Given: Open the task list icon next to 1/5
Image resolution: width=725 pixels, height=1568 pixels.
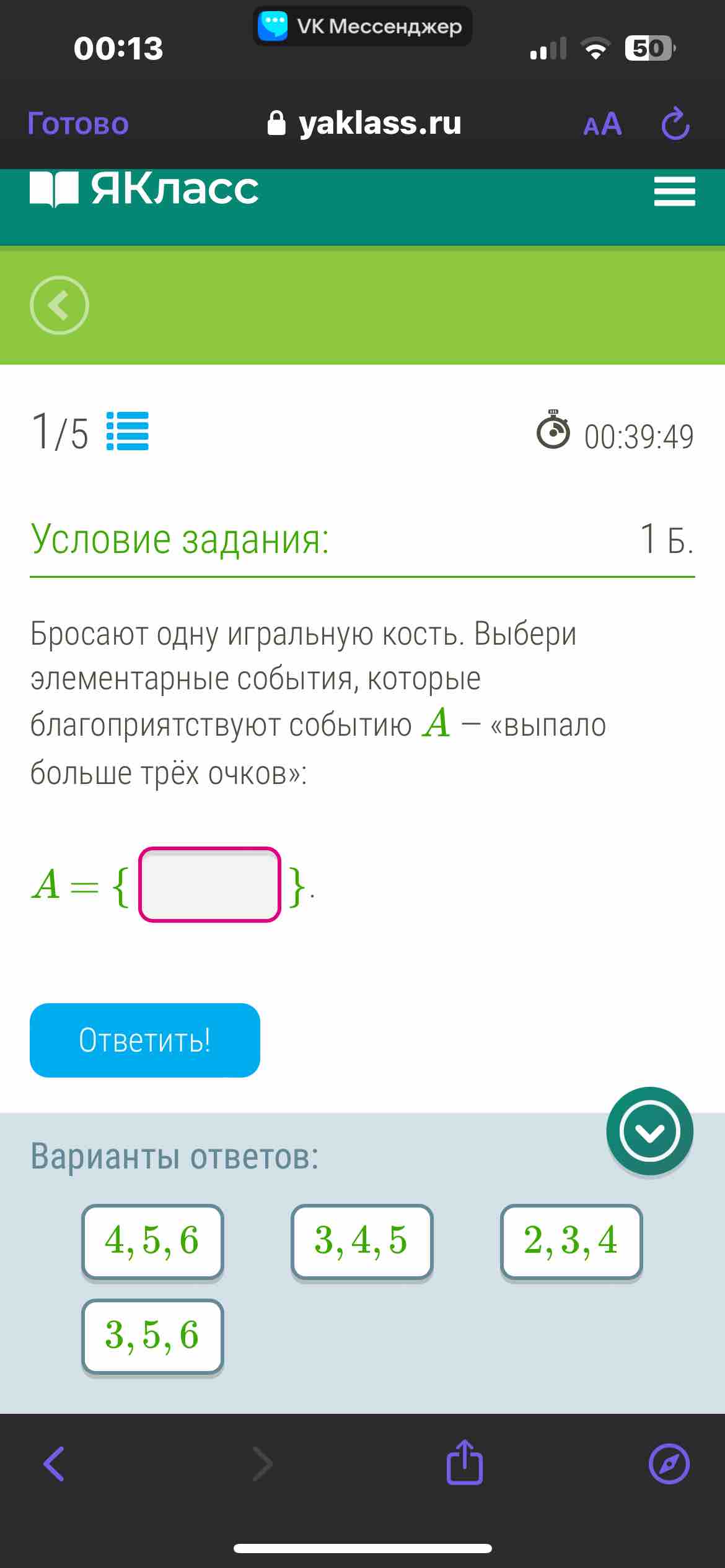Looking at the screenshot, I should [x=128, y=431].
